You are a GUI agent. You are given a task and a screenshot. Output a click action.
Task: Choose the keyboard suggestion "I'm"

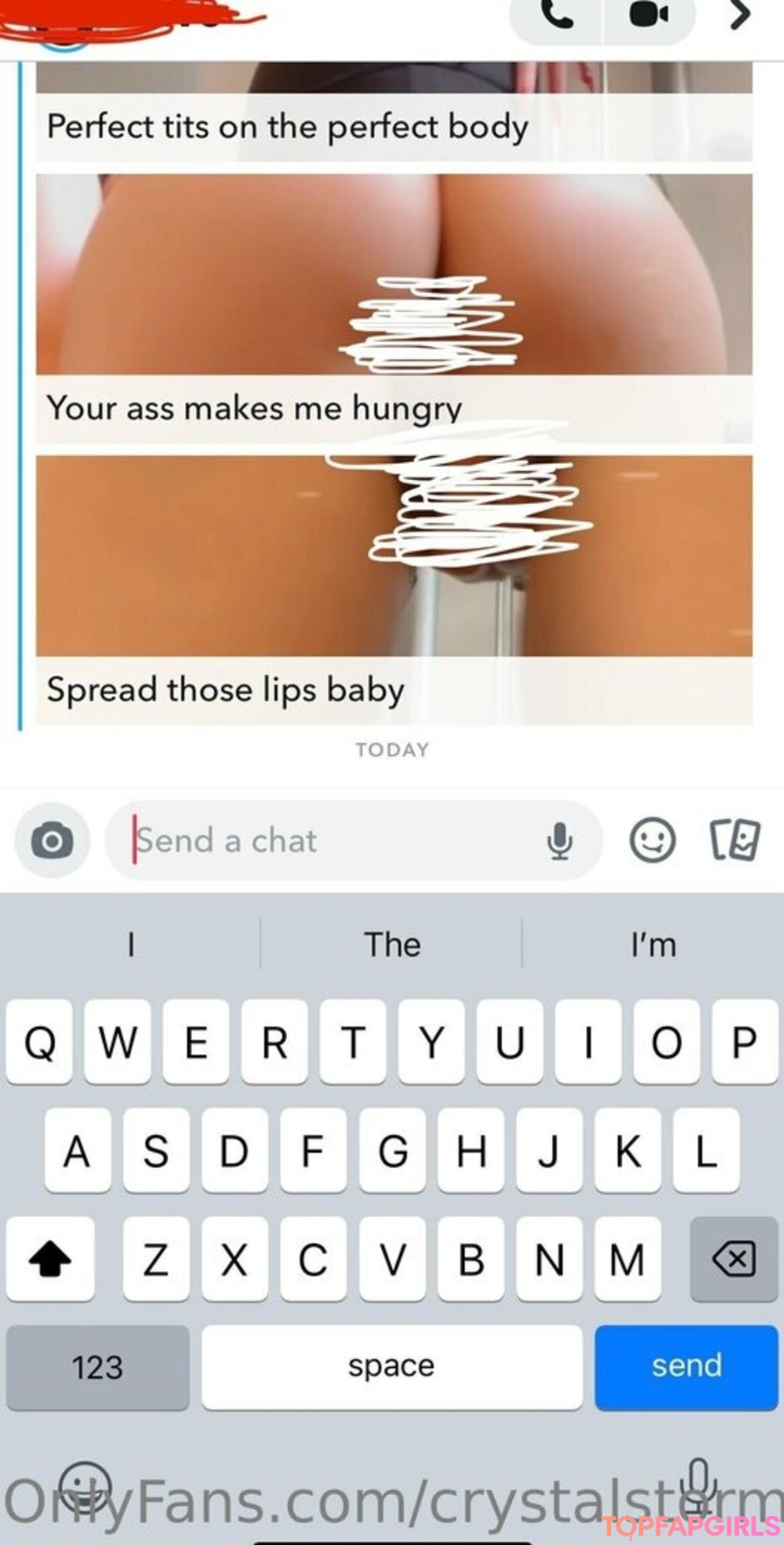pos(653,944)
